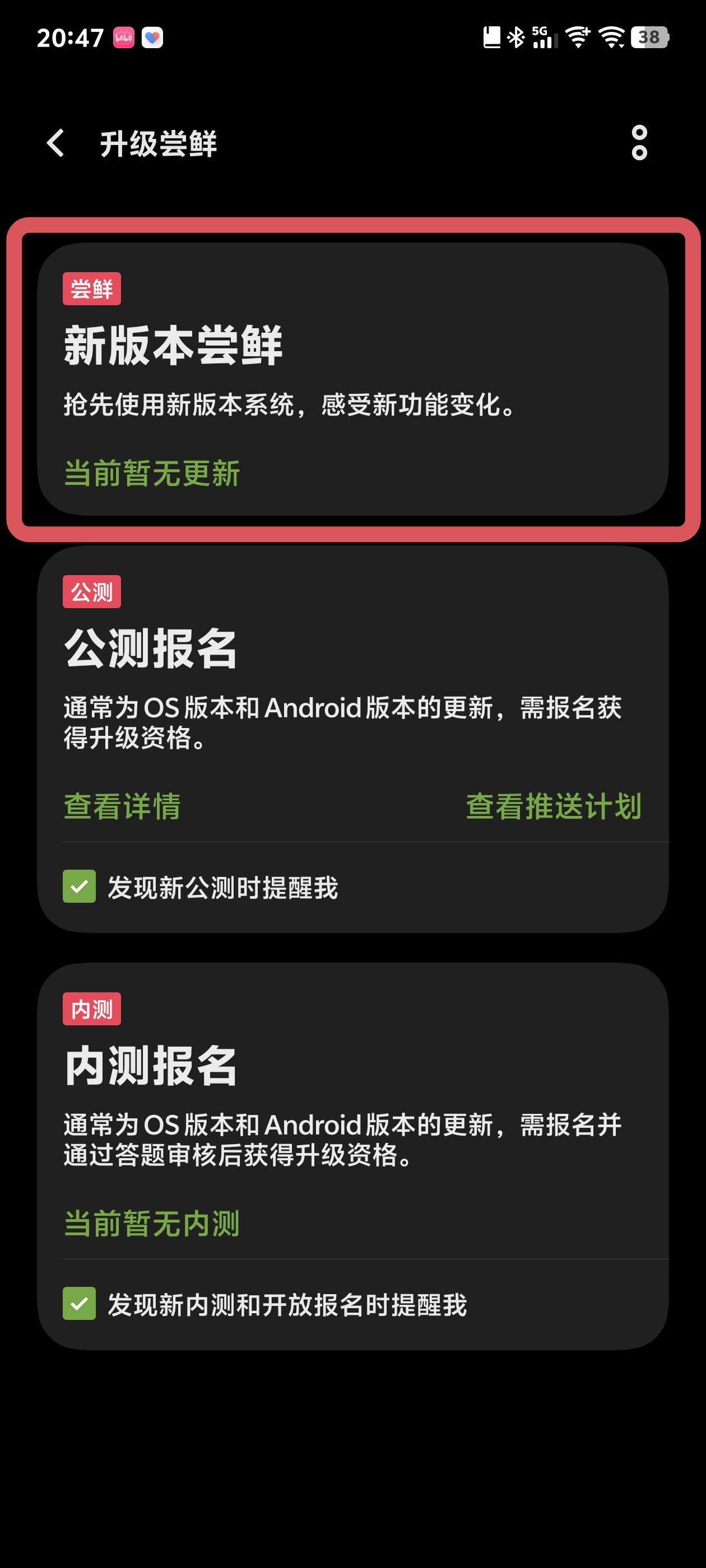The width and height of the screenshot is (706, 1568).
Task: Open 查看推送计划 link
Action: 553,806
